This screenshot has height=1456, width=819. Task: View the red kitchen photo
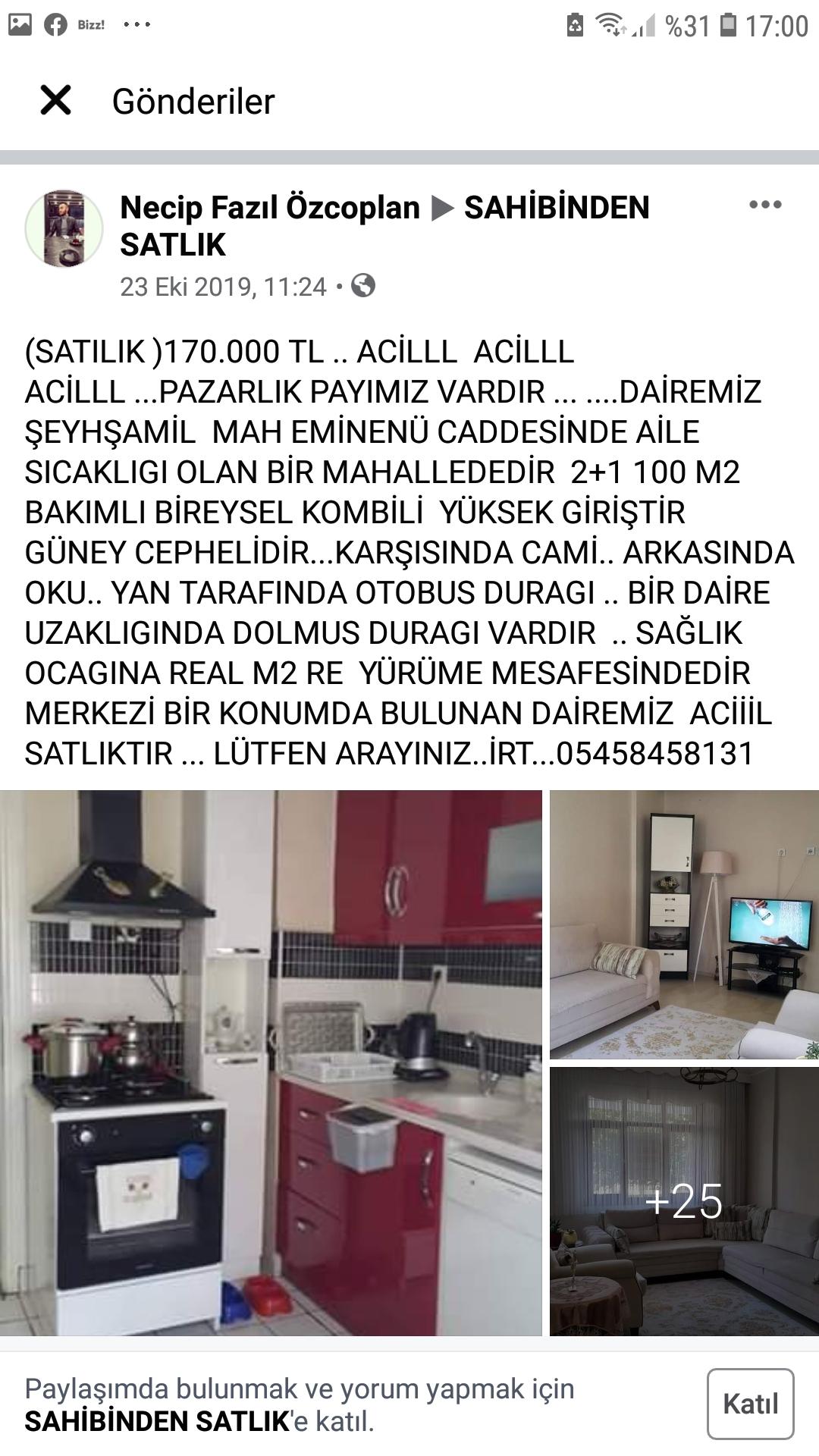pyautogui.click(x=271, y=1063)
